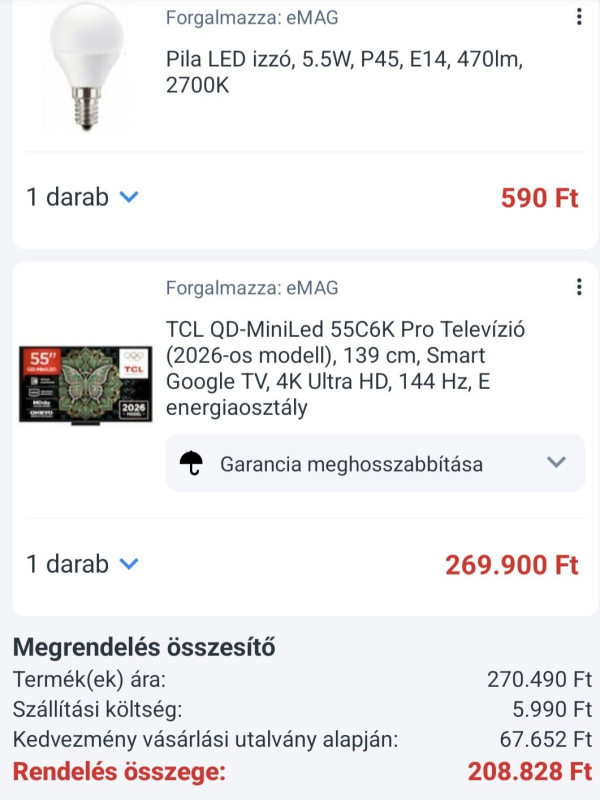Open the TCL QD-MiniLed 55C6K Pro title

pyautogui.click(x=345, y=368)
